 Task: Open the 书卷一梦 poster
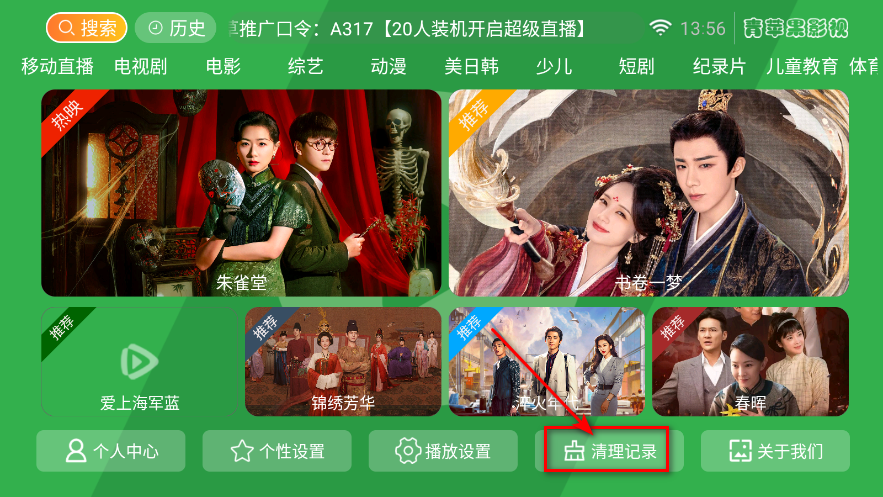pyautogui.click(x=648, y=193)
